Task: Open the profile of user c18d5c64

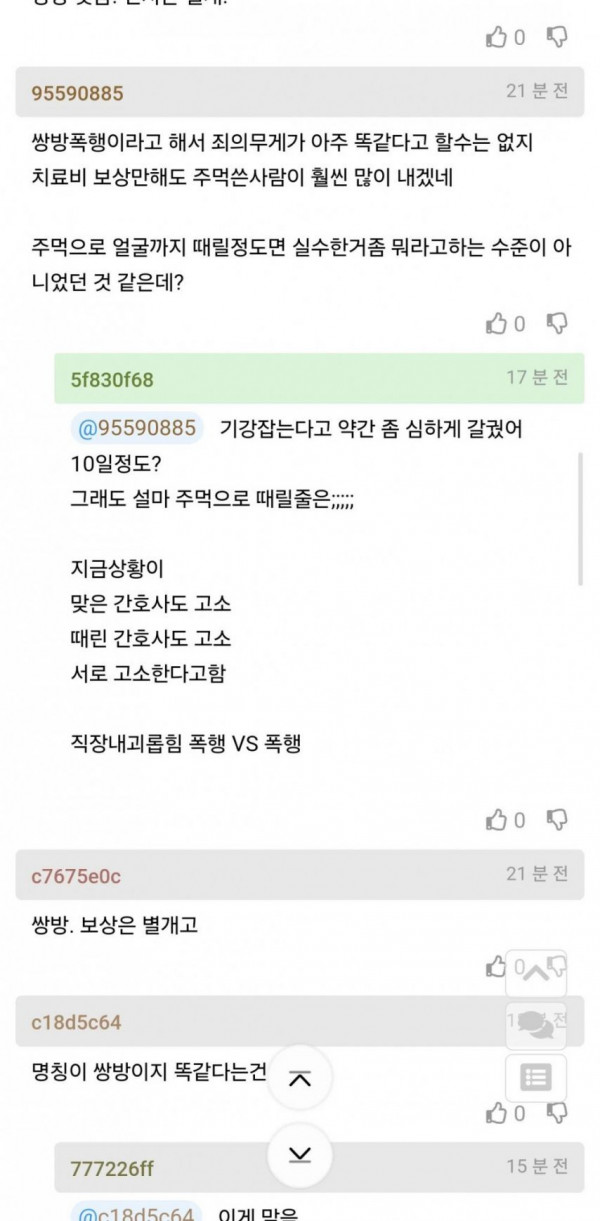Action: (x=76, y=1022)
